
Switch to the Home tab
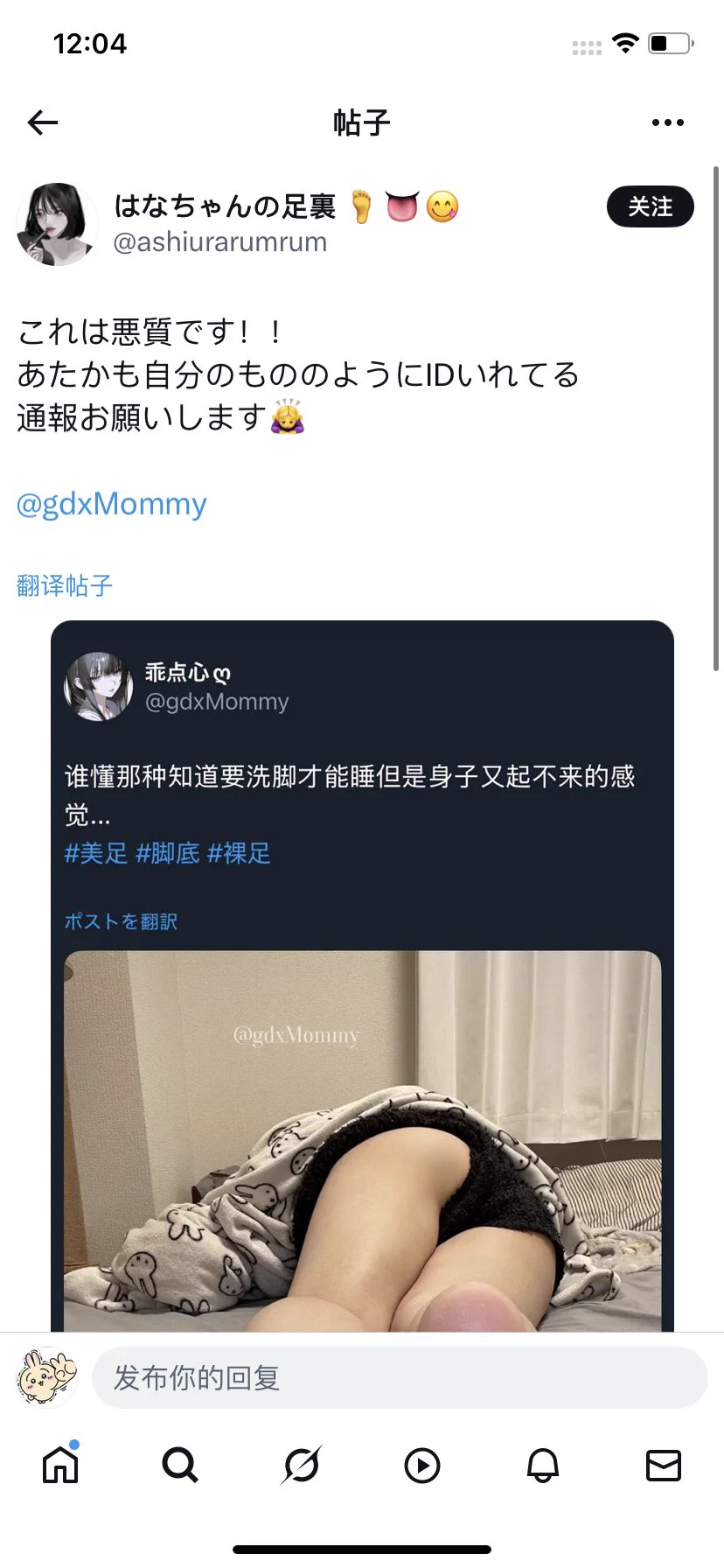click(60, 1465)
